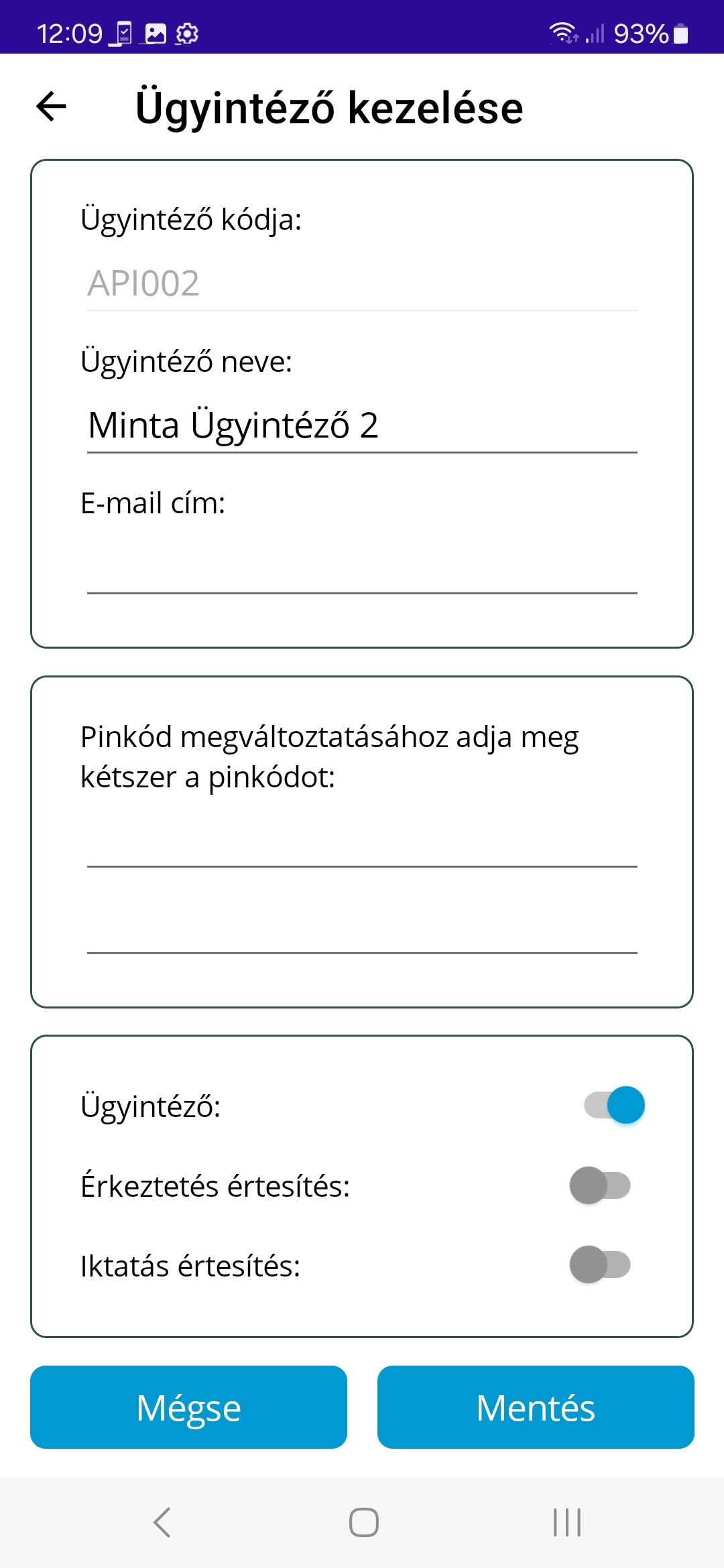The image size is (724, 1568).
Task: Enable Iktatás értesítés toggle
Action: click(x=600, y=1265)
